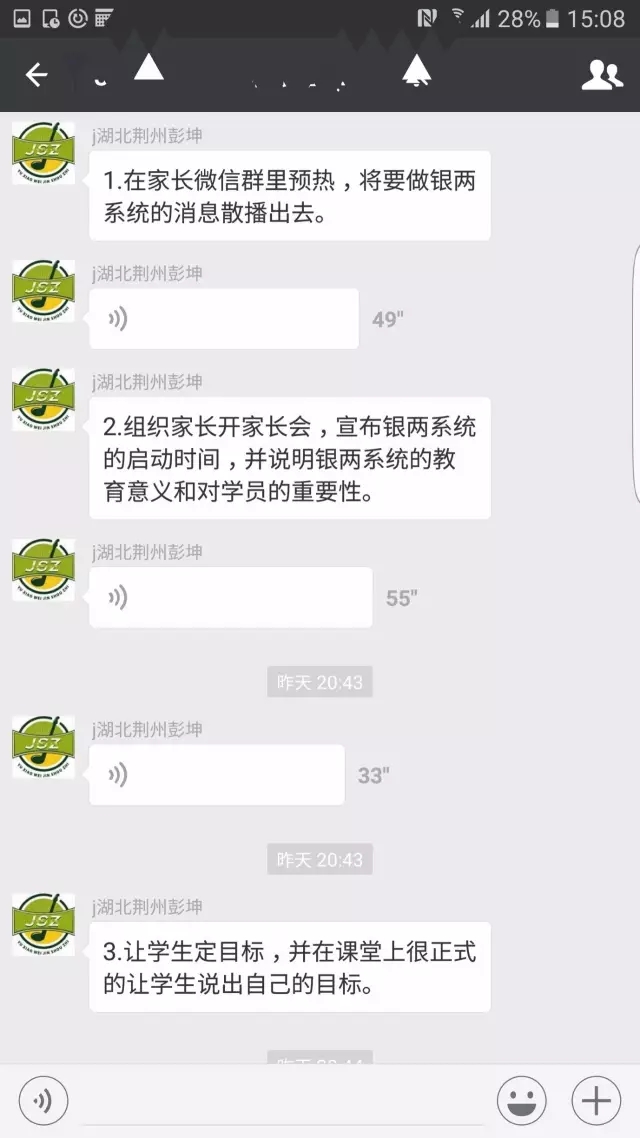This screenshot has width=640, height=1138.
Task: Switch to voice input mode
Action: click(43, 1101)
